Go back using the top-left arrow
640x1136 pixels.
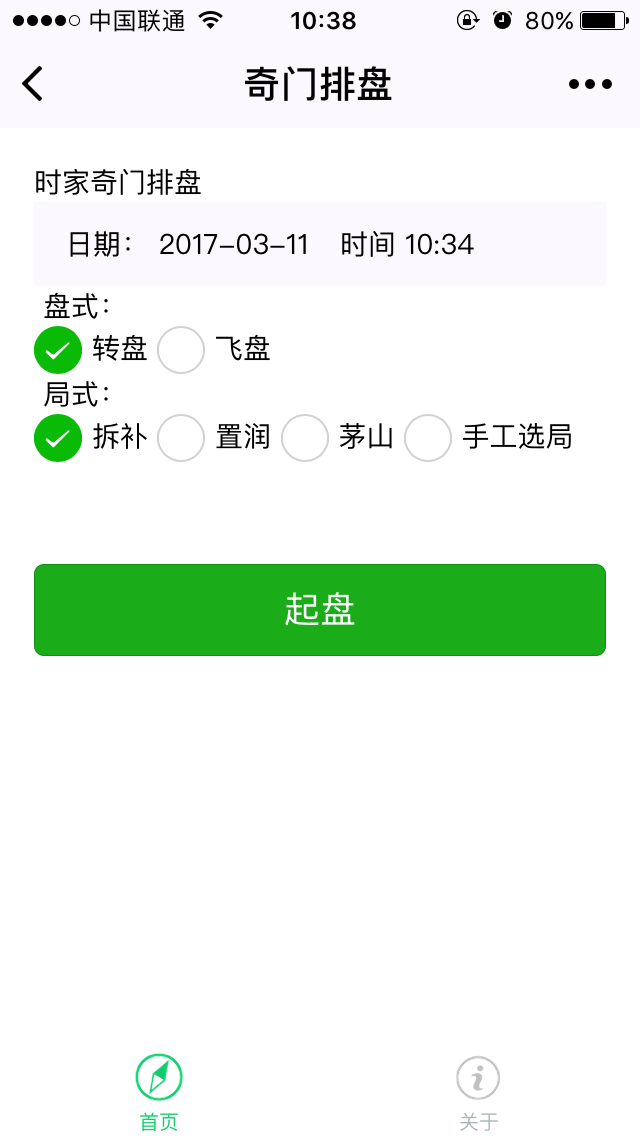pyautogui.click(x=33, y=84)
